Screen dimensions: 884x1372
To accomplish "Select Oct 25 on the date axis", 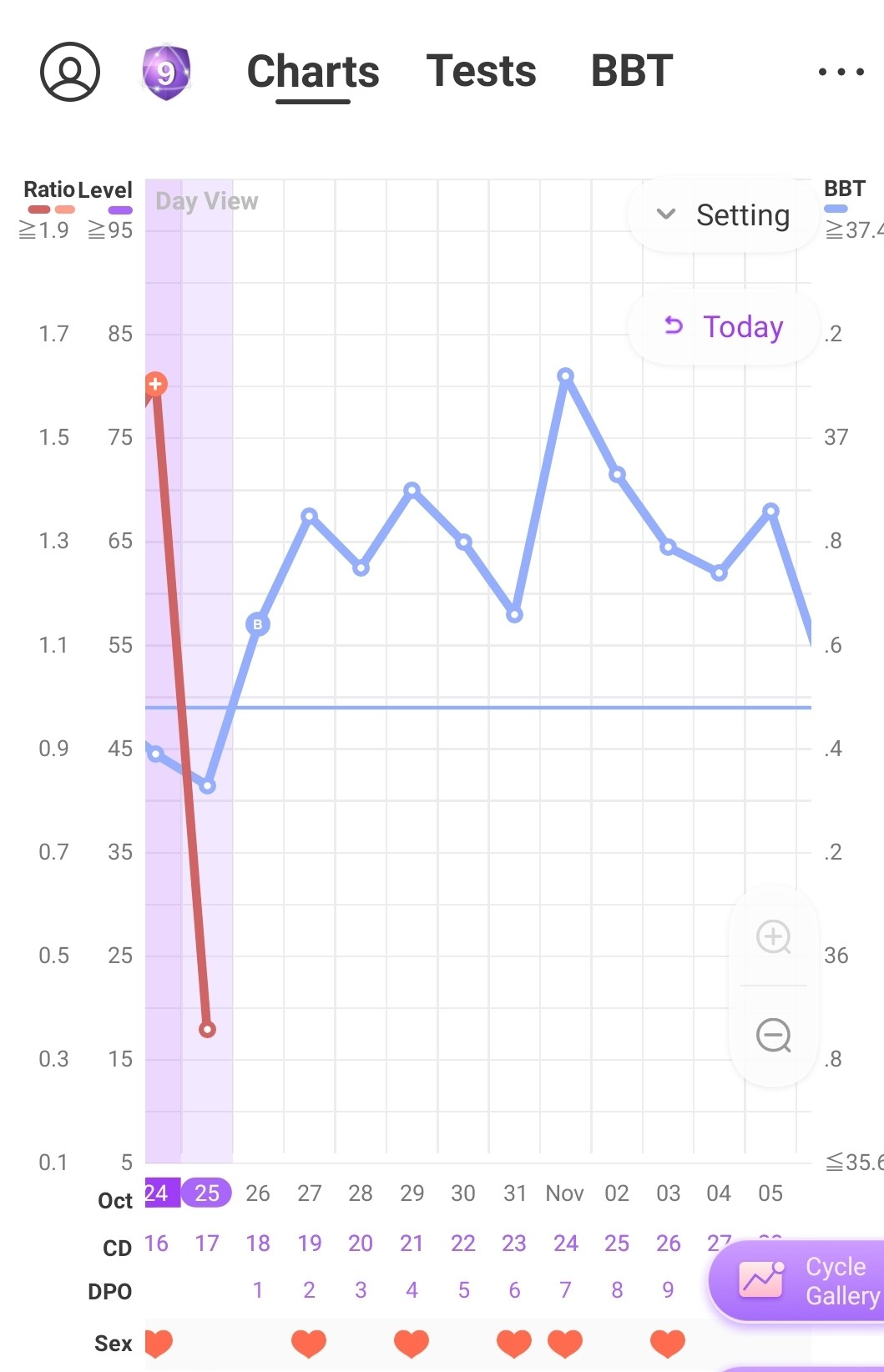I will point(207,1193).
